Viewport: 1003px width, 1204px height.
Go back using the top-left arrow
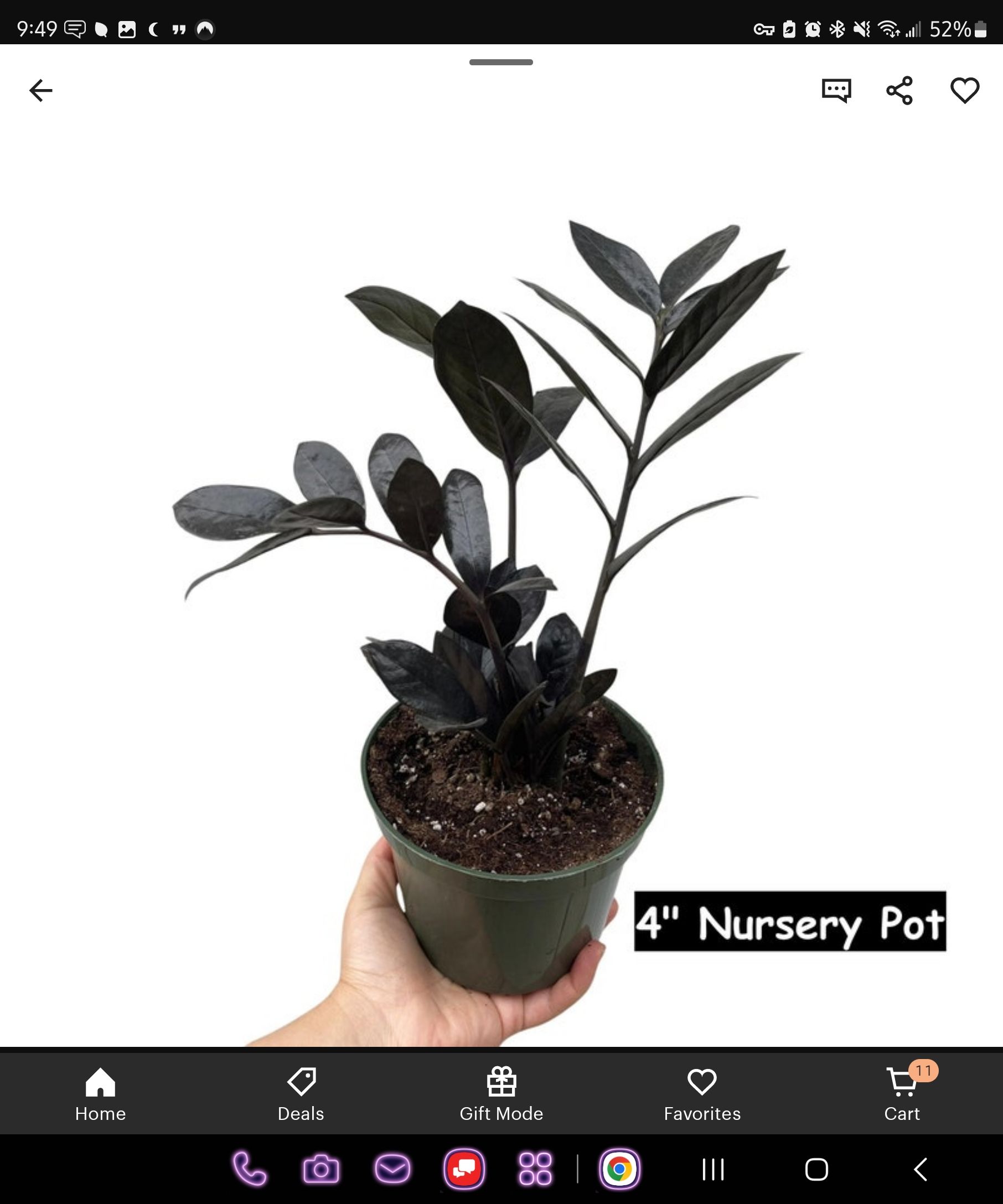coord(41,91)
